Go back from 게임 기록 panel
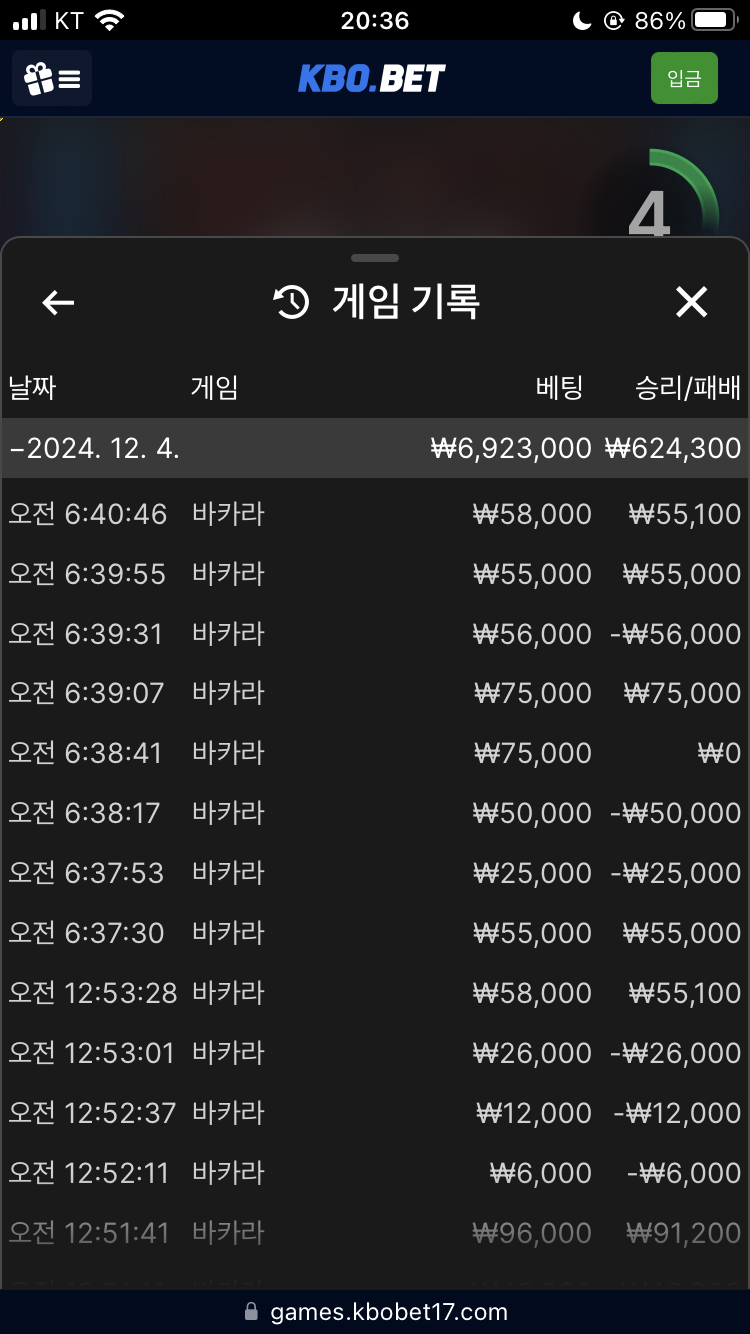The image size is (750, 1334). (x=58, y=302)
